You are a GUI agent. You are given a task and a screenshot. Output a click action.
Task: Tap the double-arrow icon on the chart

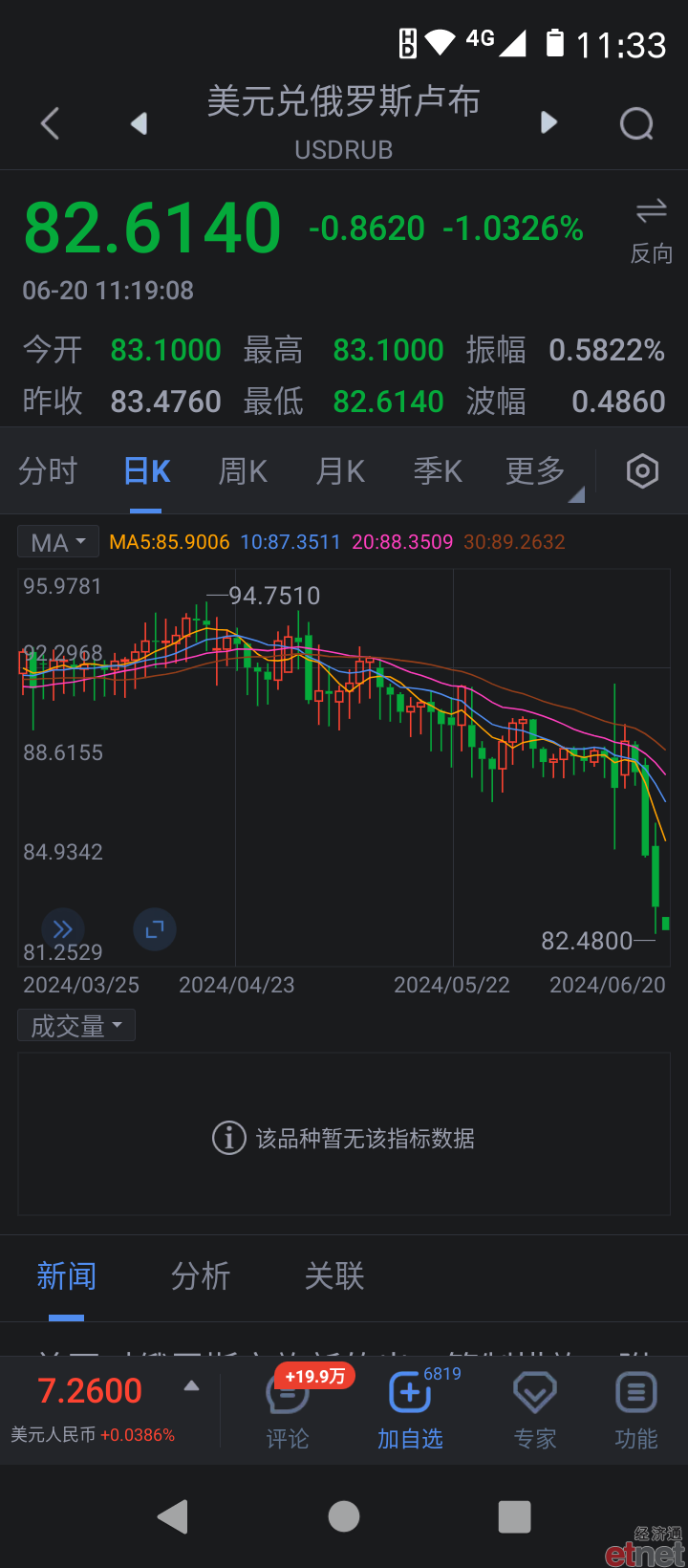(63, 929)
